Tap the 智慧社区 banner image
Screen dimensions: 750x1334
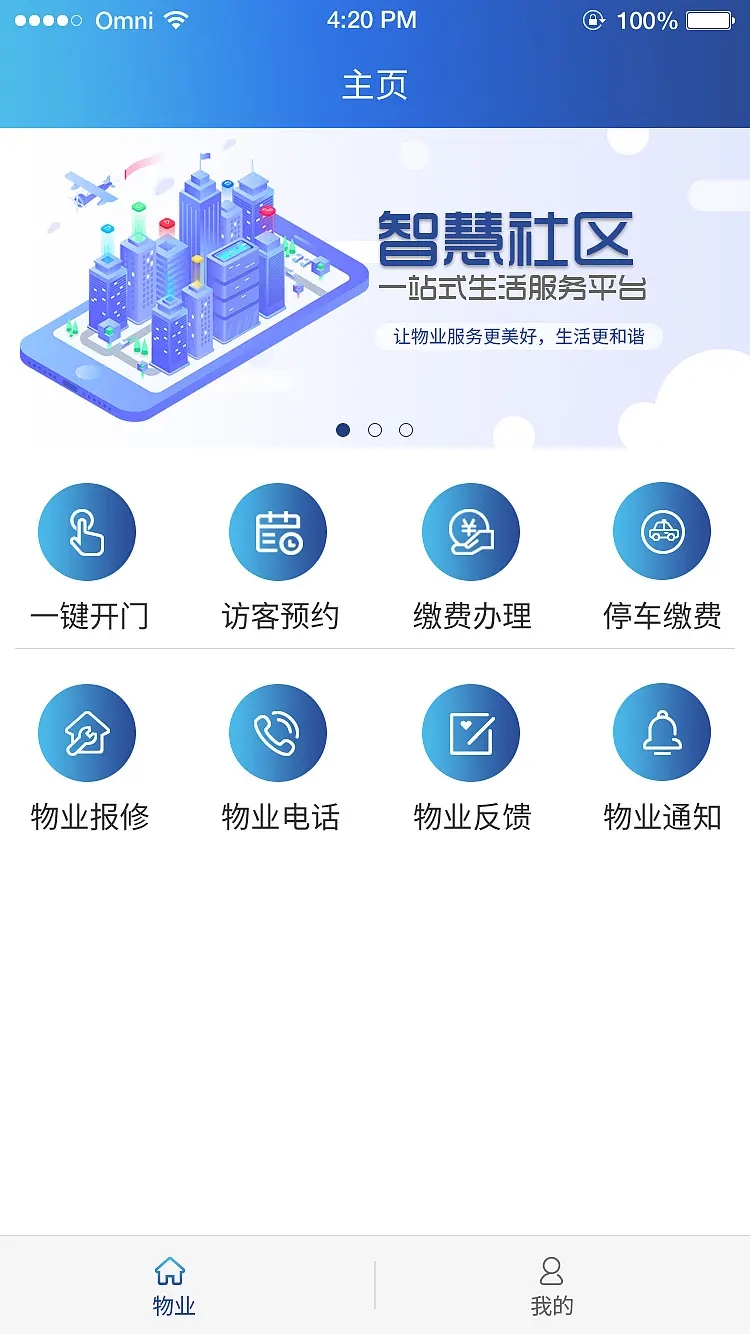coord(375,280)
